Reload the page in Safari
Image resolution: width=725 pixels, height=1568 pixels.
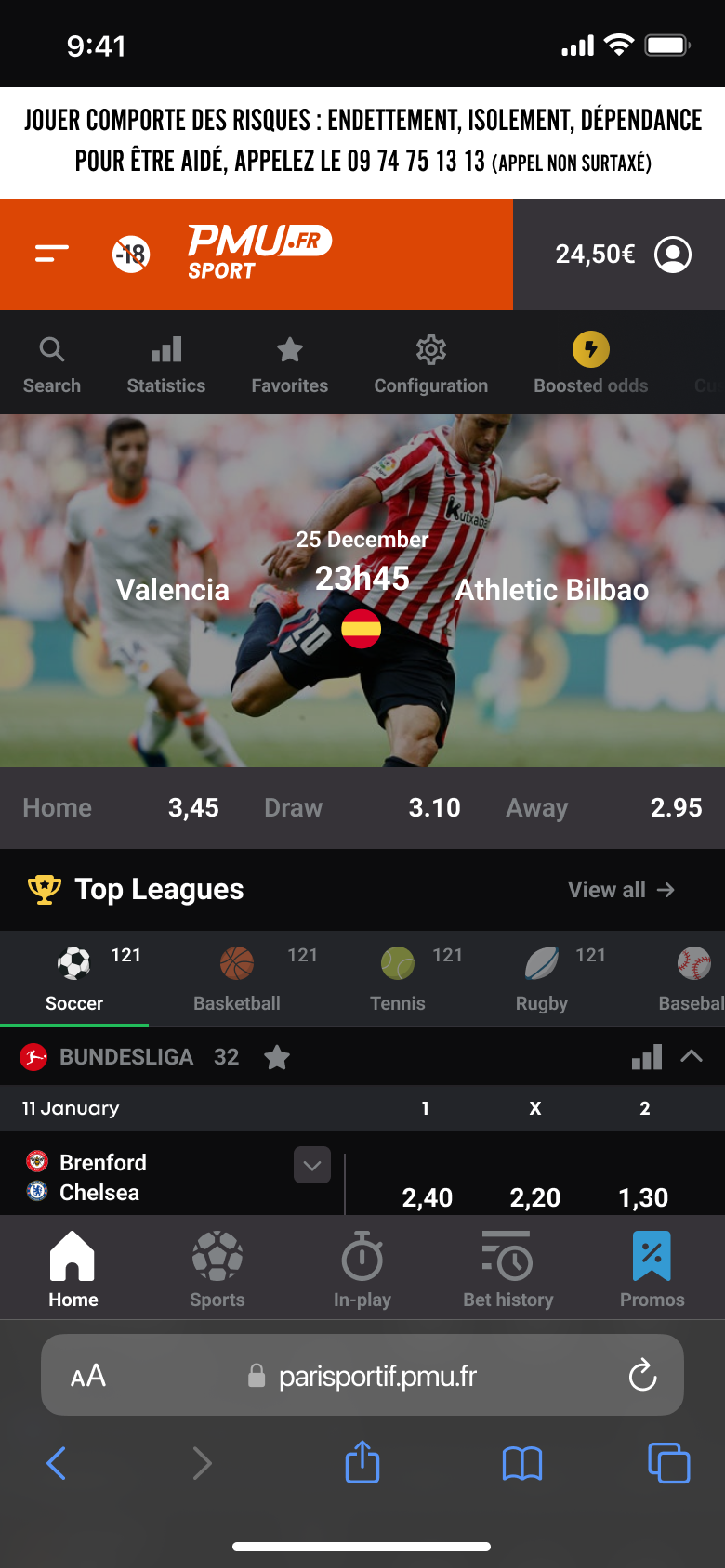click(x=642, y=1376)
